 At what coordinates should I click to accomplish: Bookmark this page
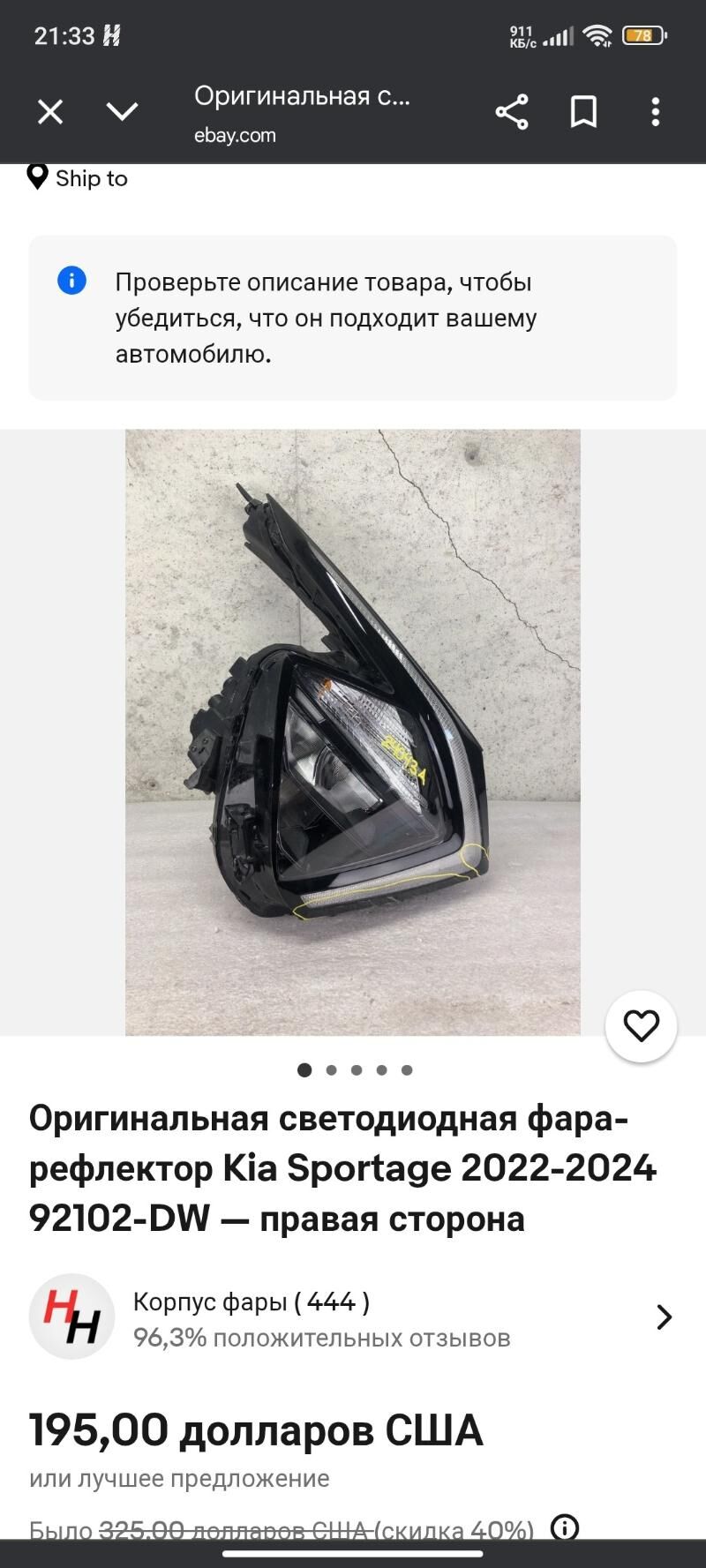pos(583,112)
